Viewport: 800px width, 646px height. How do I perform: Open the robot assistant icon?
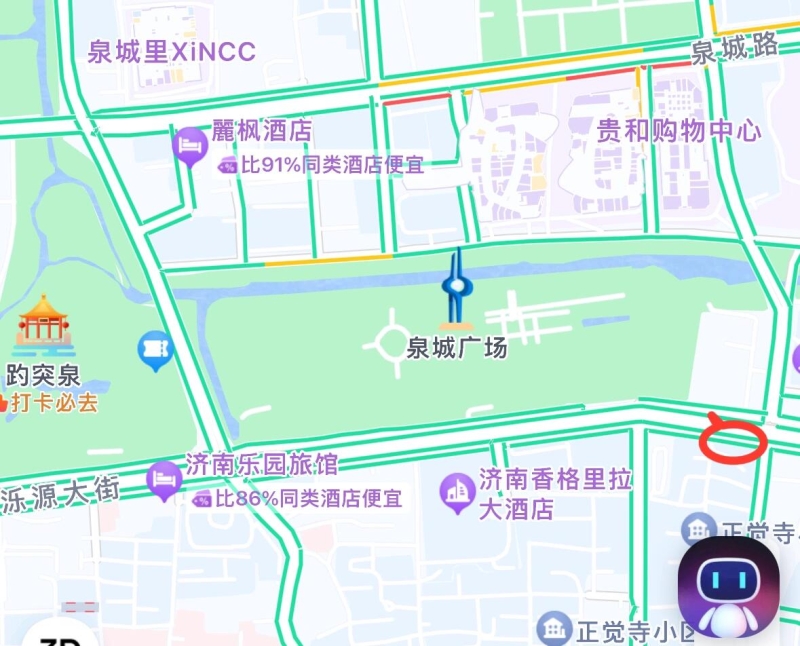(728, 589)
